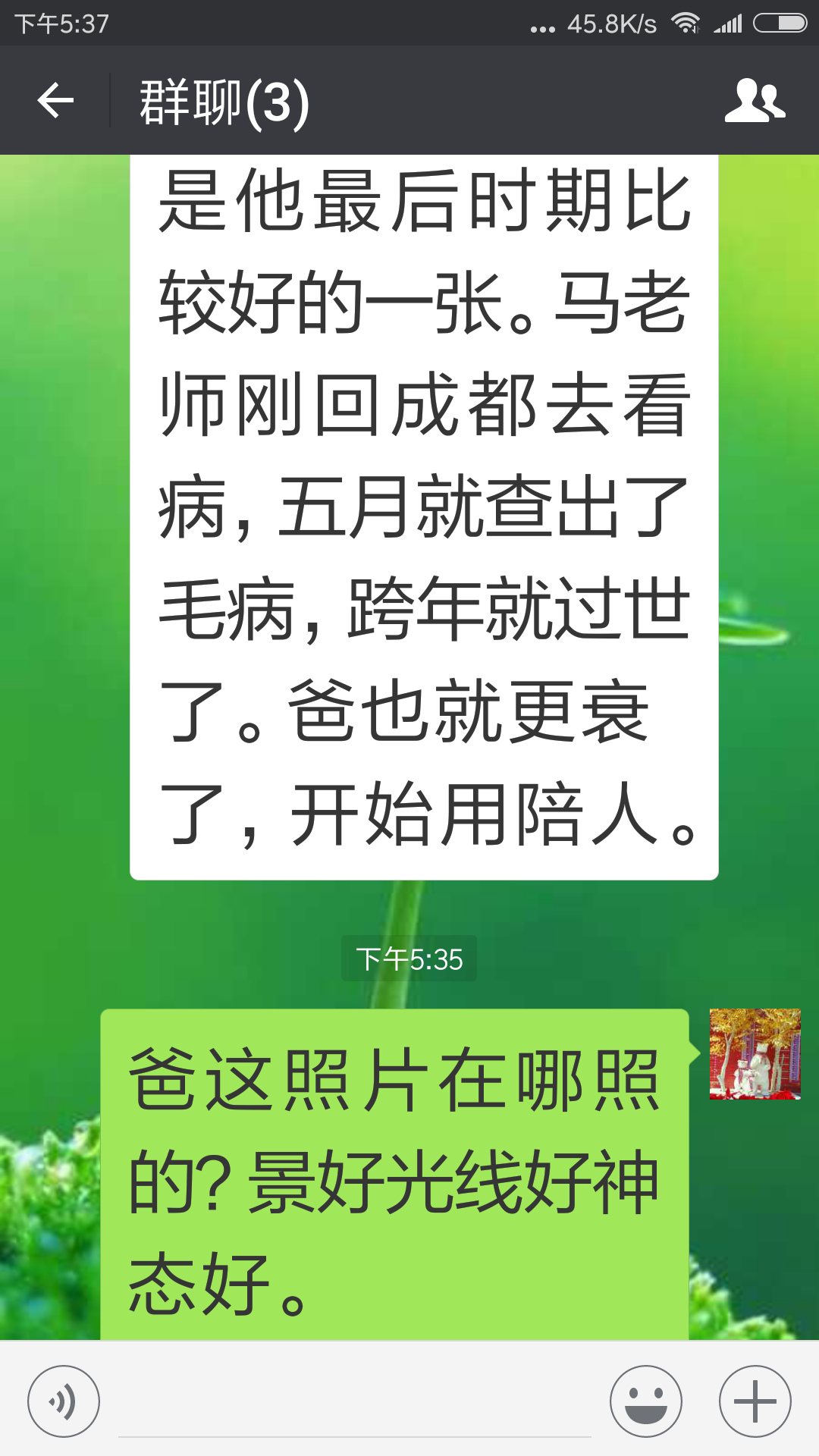This screenshot has height=1456, width=819.
Task: Tap the message text field
Action: (354, 1403)
